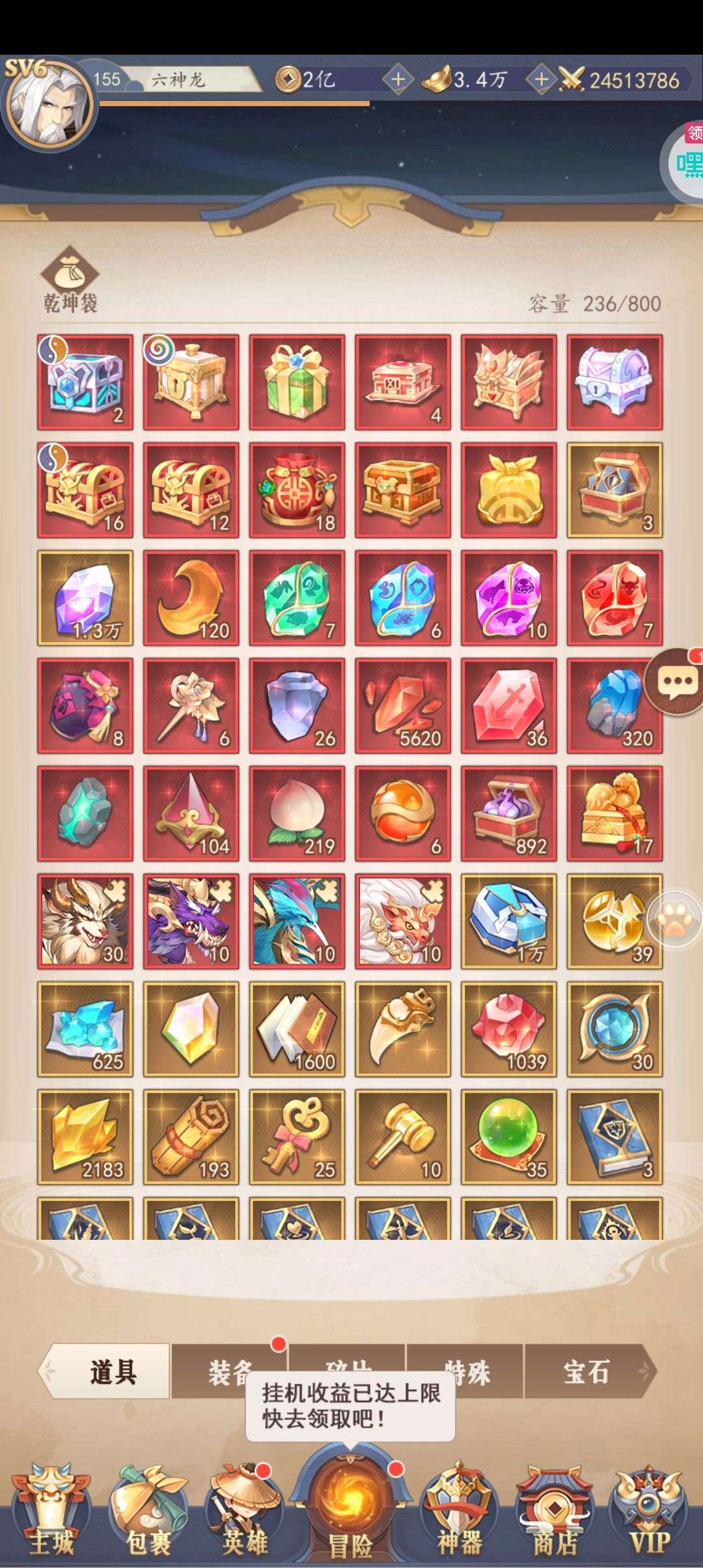Visit the 商店 shop
This screenshot has width=703, height=1568.
tap(554, 1512)
